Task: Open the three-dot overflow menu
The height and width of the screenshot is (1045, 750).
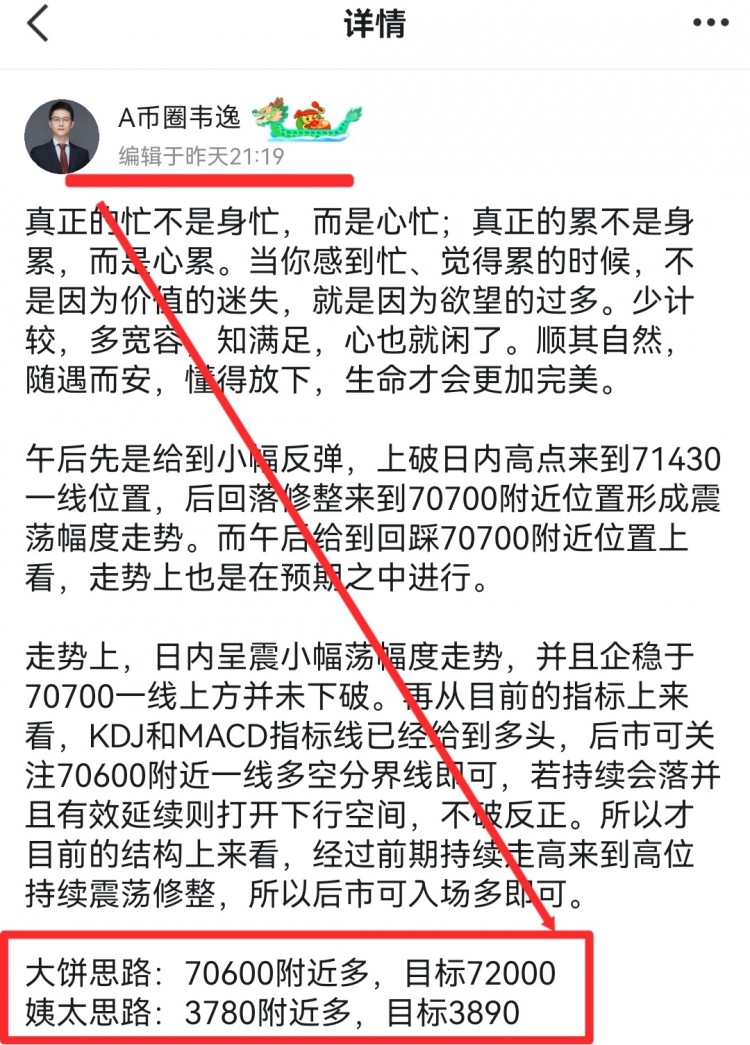Action: pyautogui.click(x=711, y=23)
